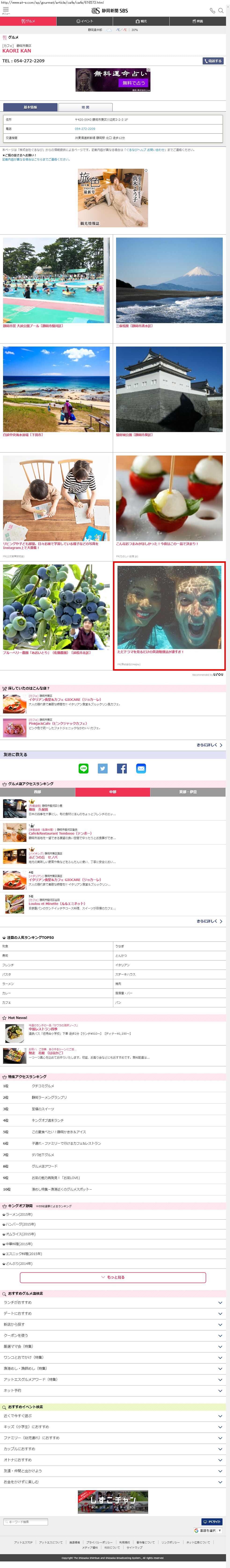Image resolution: width=230 pixels, height=1568 pixels.
Task: Open the hamburger menu
Action: [5, 10]
